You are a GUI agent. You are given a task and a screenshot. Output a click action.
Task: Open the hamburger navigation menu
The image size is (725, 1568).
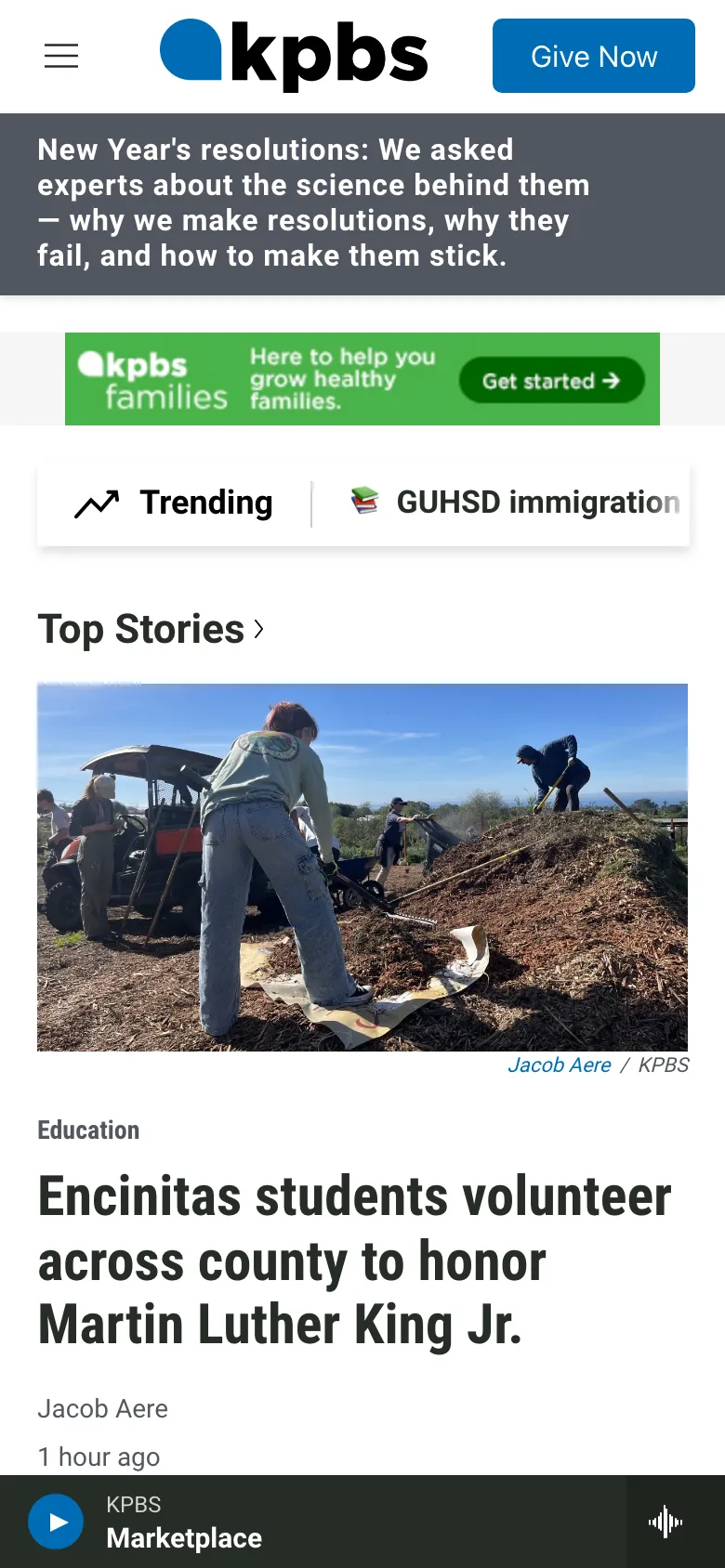point(61,56)
